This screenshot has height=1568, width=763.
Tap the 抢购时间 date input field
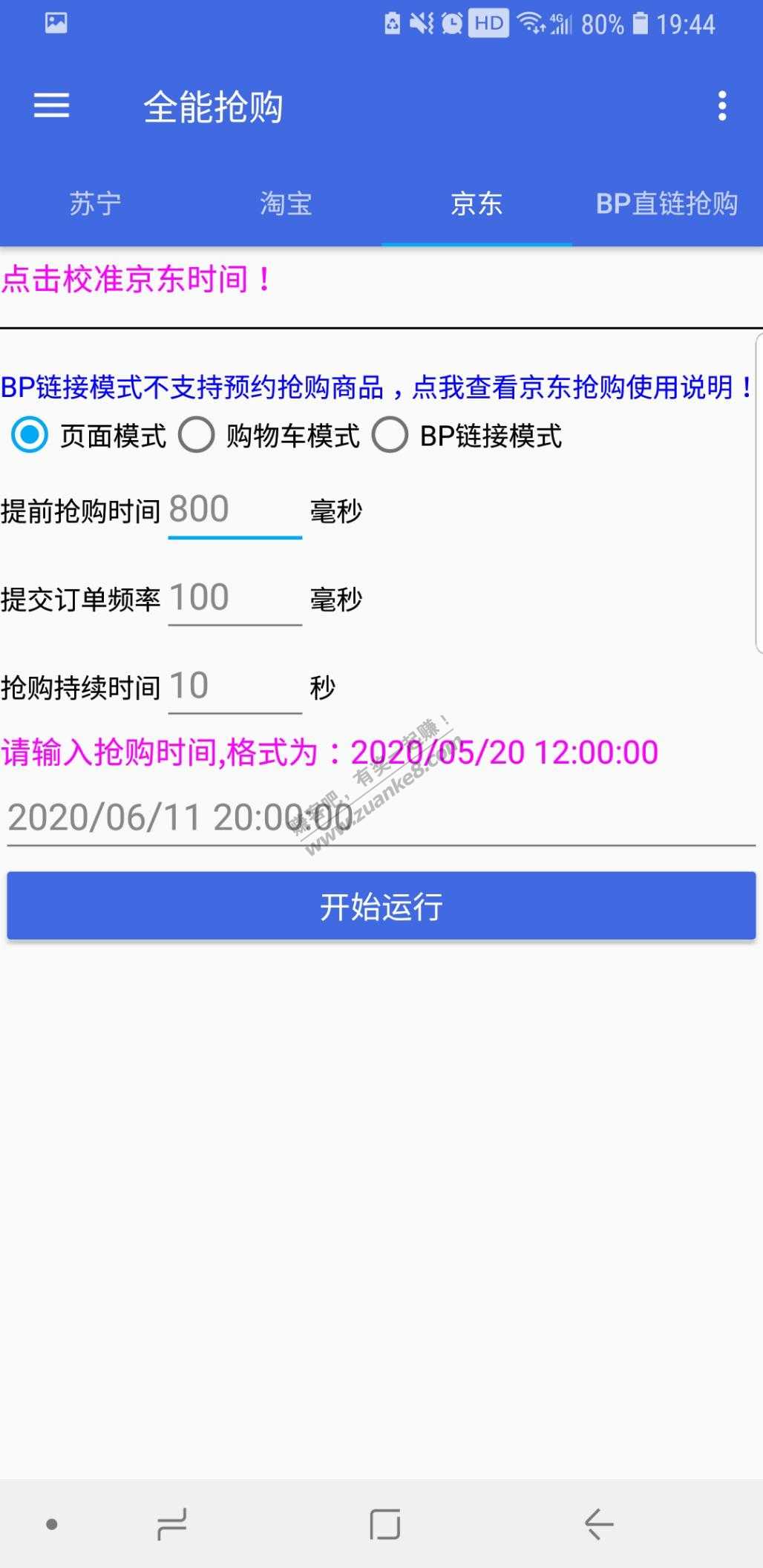[380, 819]
